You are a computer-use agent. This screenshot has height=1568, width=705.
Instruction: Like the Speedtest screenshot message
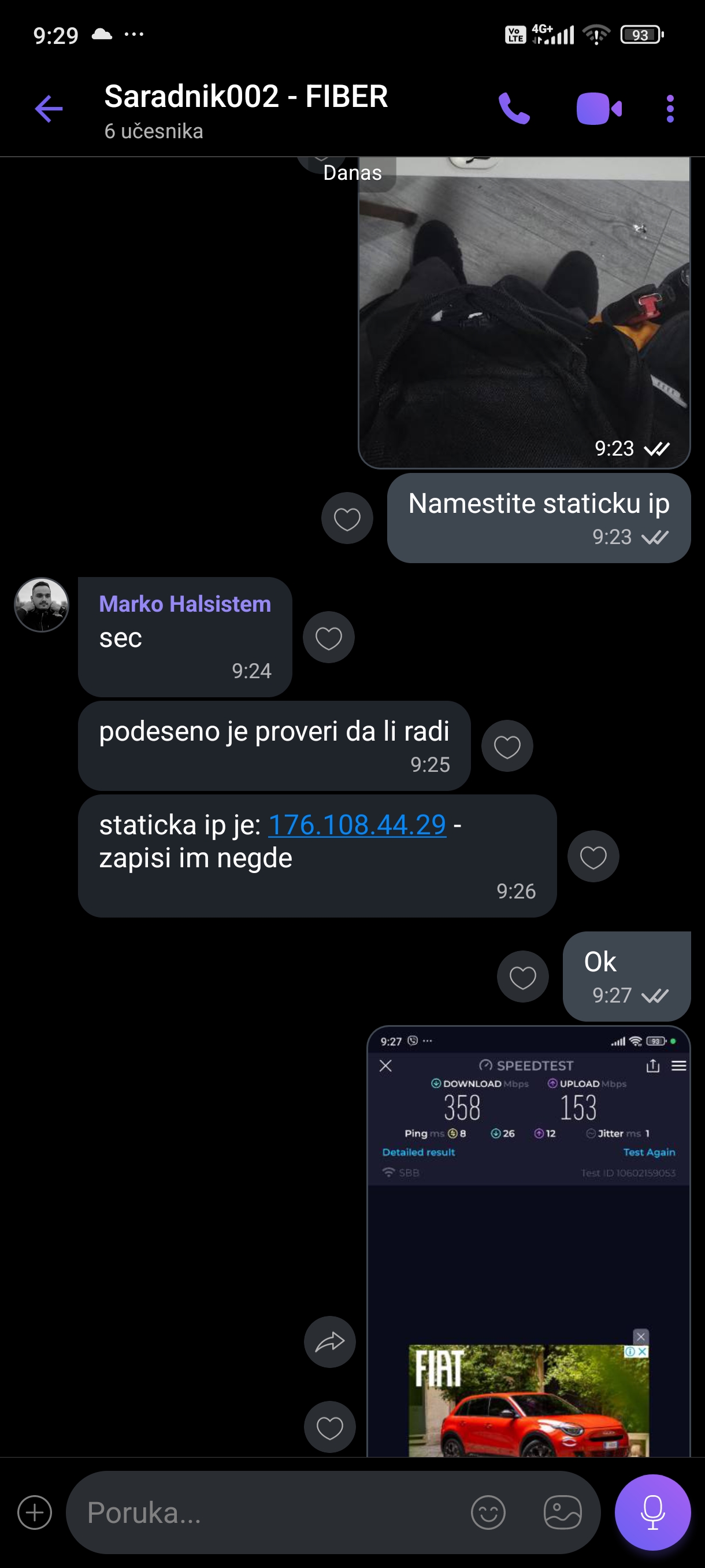330,1428
